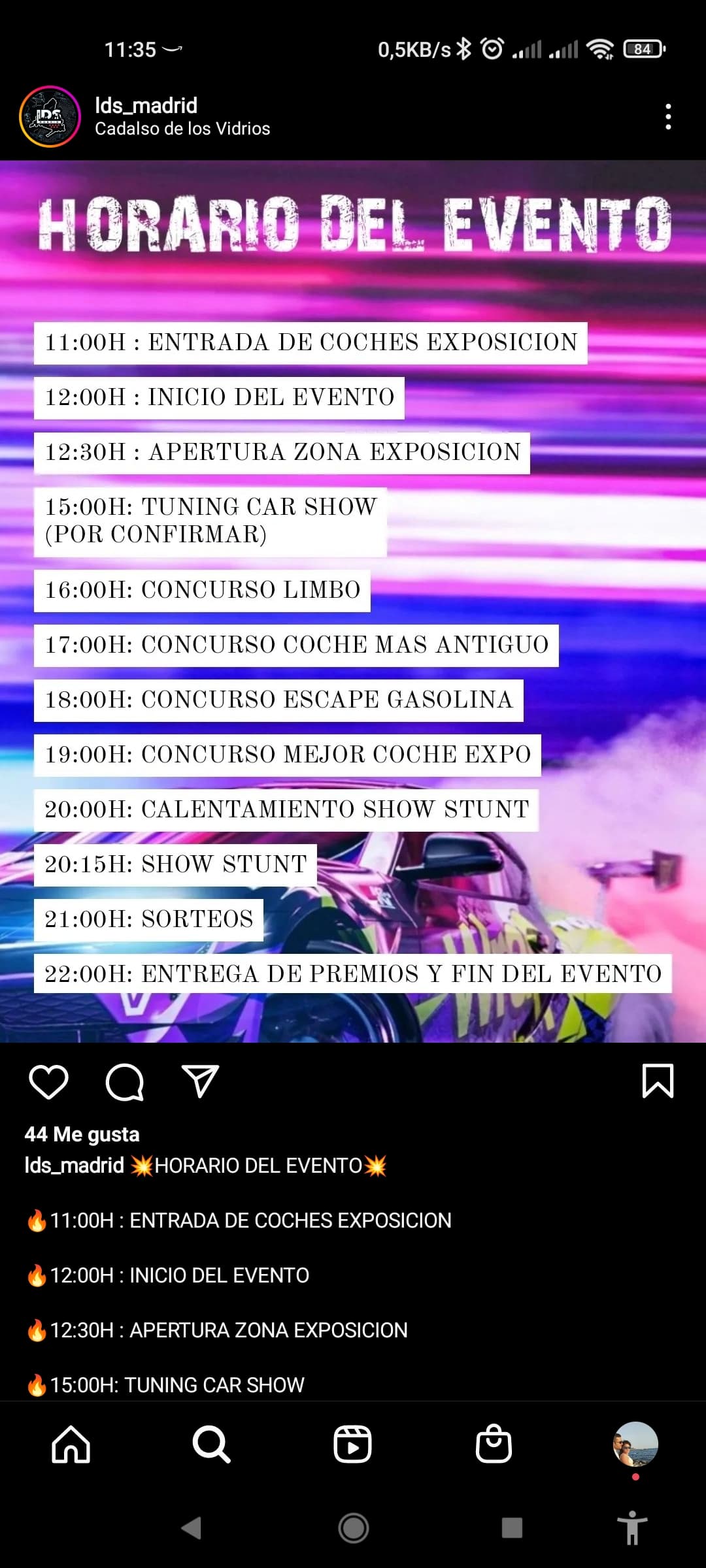Bookmark the event schedule post

(658, 1081)
